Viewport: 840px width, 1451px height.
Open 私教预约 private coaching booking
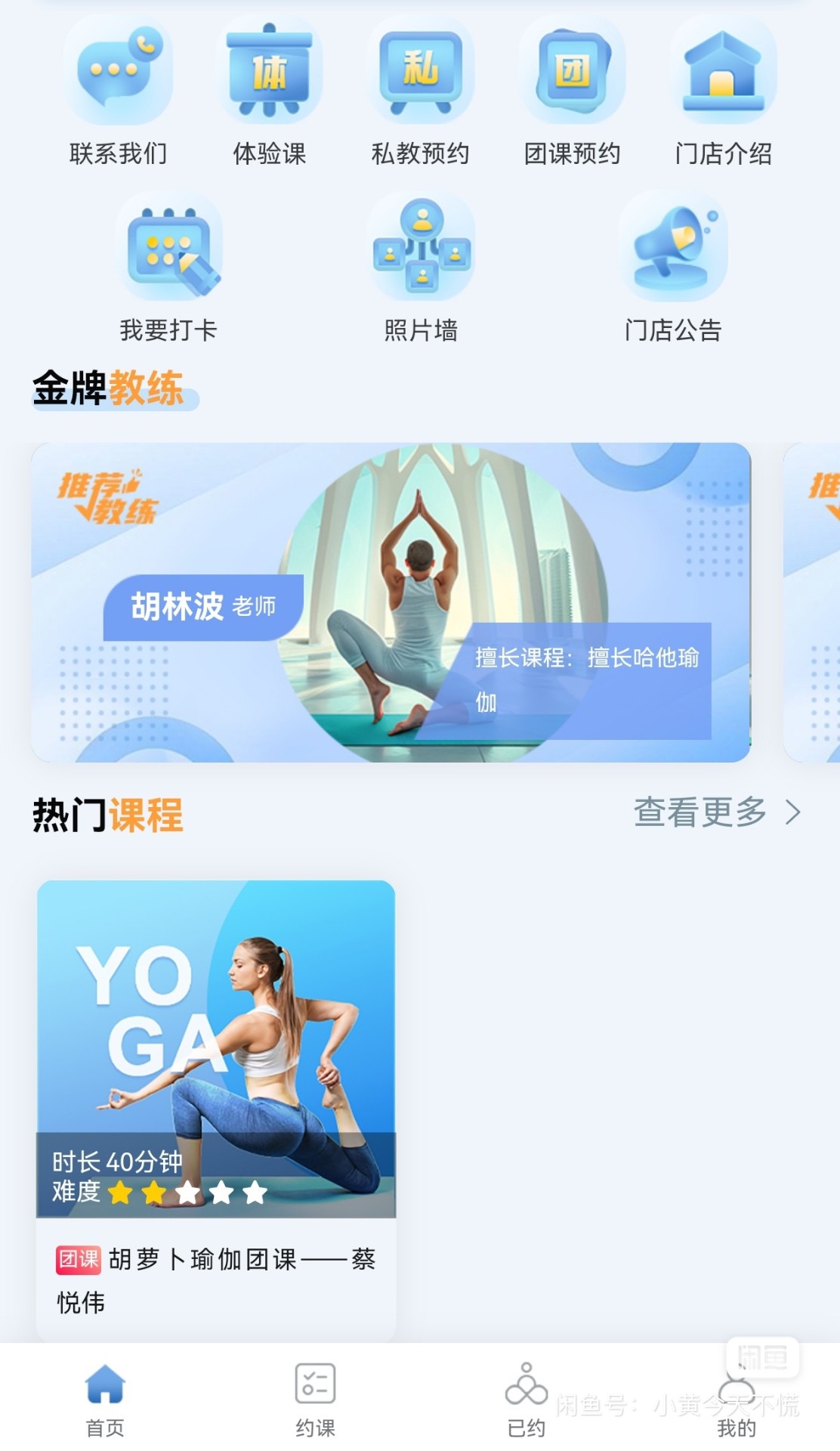tap(421, 92)
